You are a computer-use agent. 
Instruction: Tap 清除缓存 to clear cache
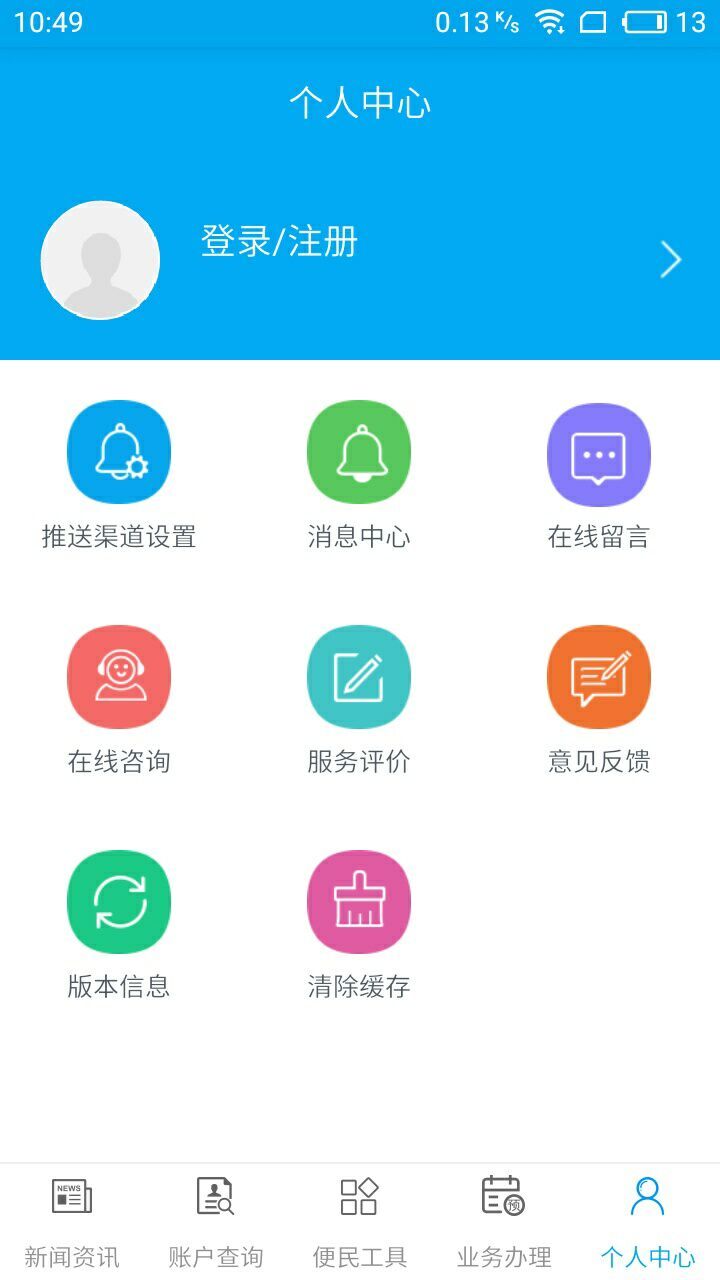pyautogui.click(x=359, y=902)
